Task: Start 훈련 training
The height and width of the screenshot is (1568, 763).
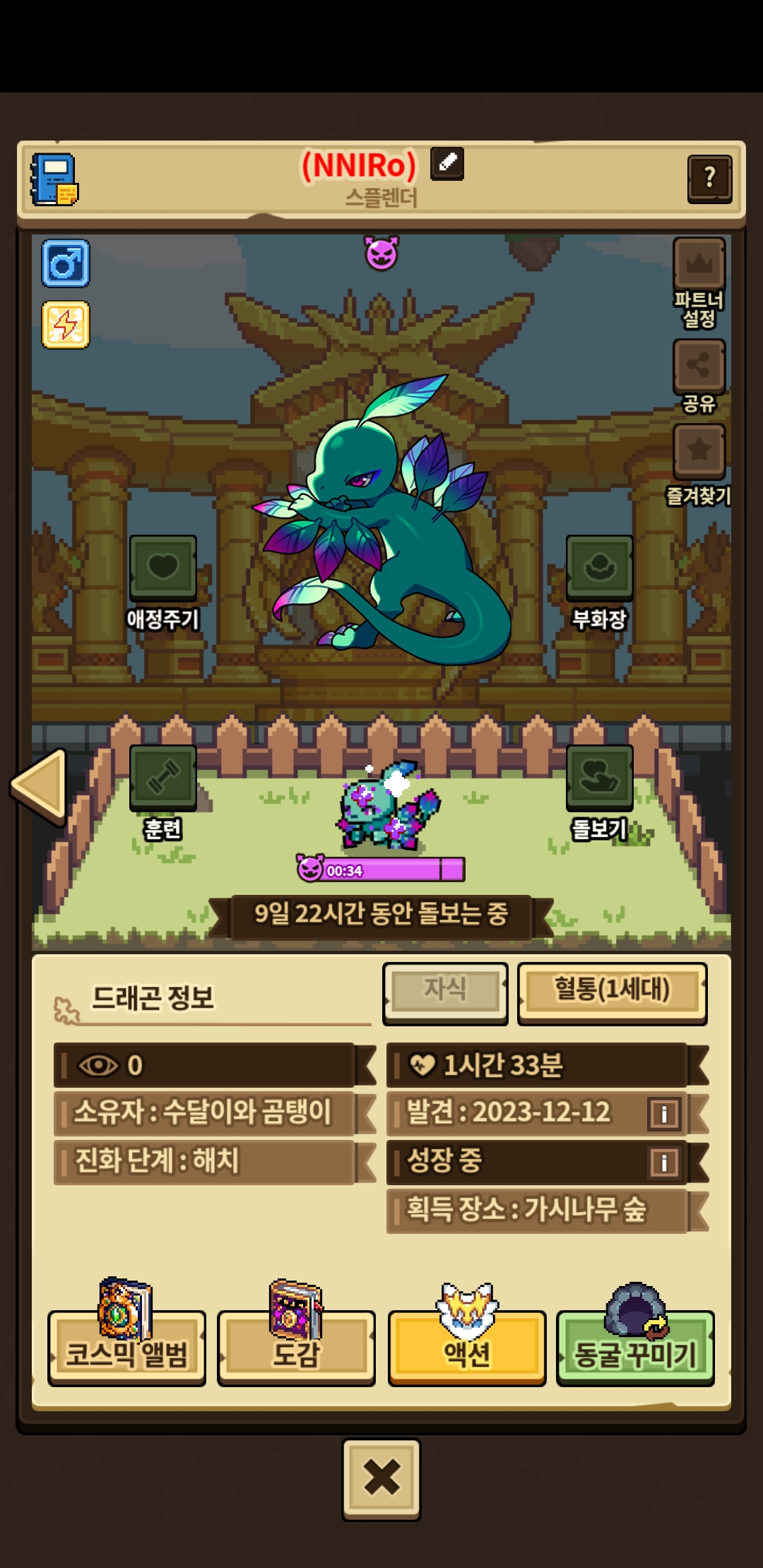Action: pos(162,778)
